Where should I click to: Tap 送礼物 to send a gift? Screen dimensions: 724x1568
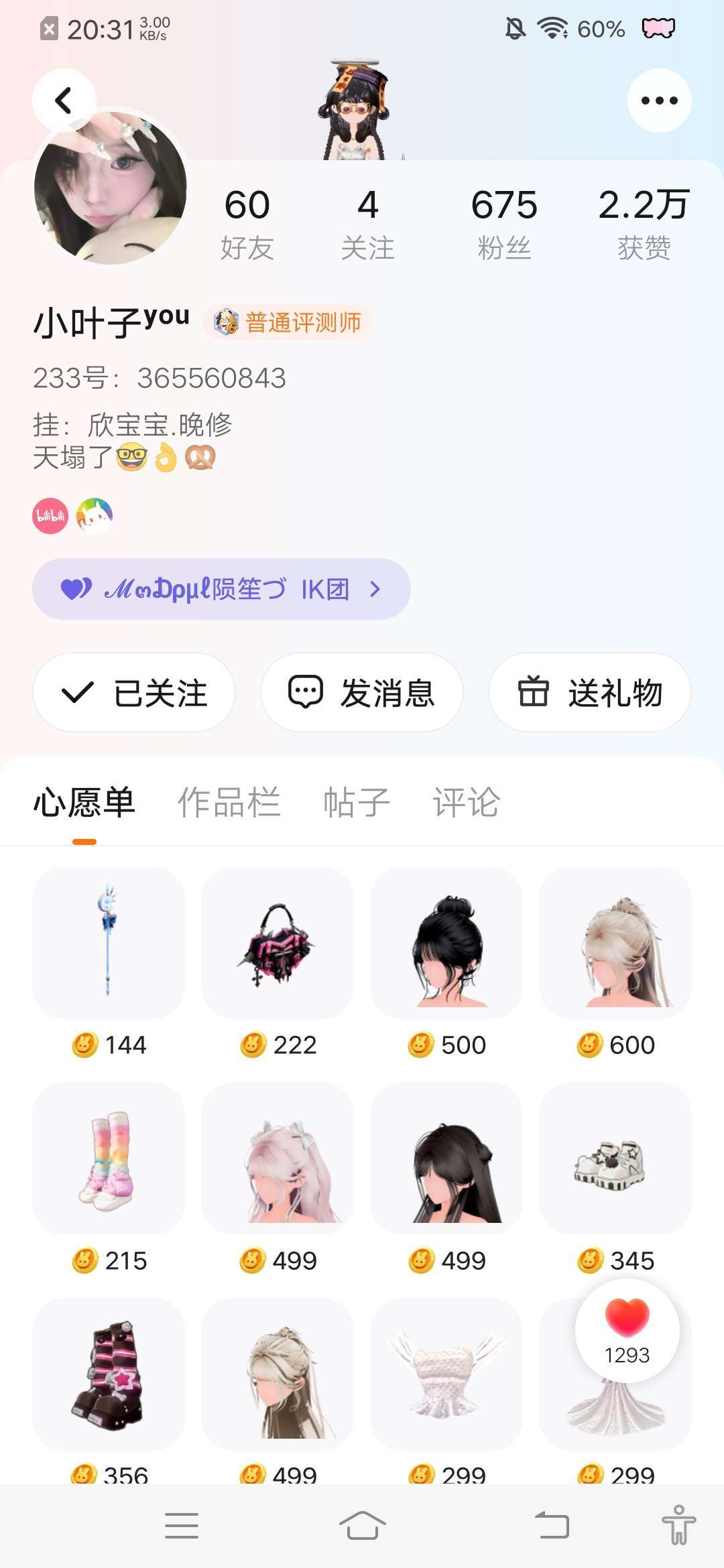(590, 692)
